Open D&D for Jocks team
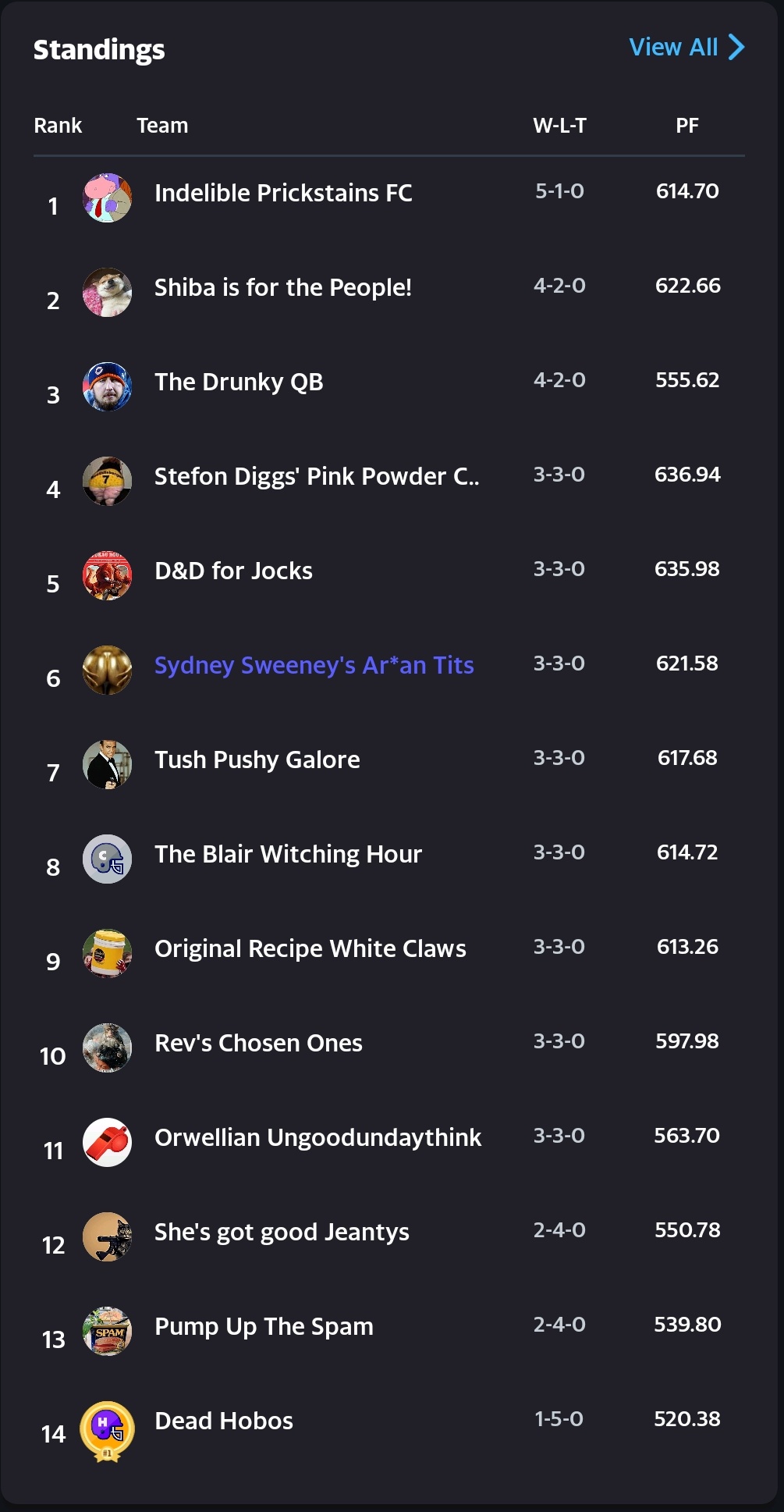This screenshot has width=784, height=1512. (233, 571)
